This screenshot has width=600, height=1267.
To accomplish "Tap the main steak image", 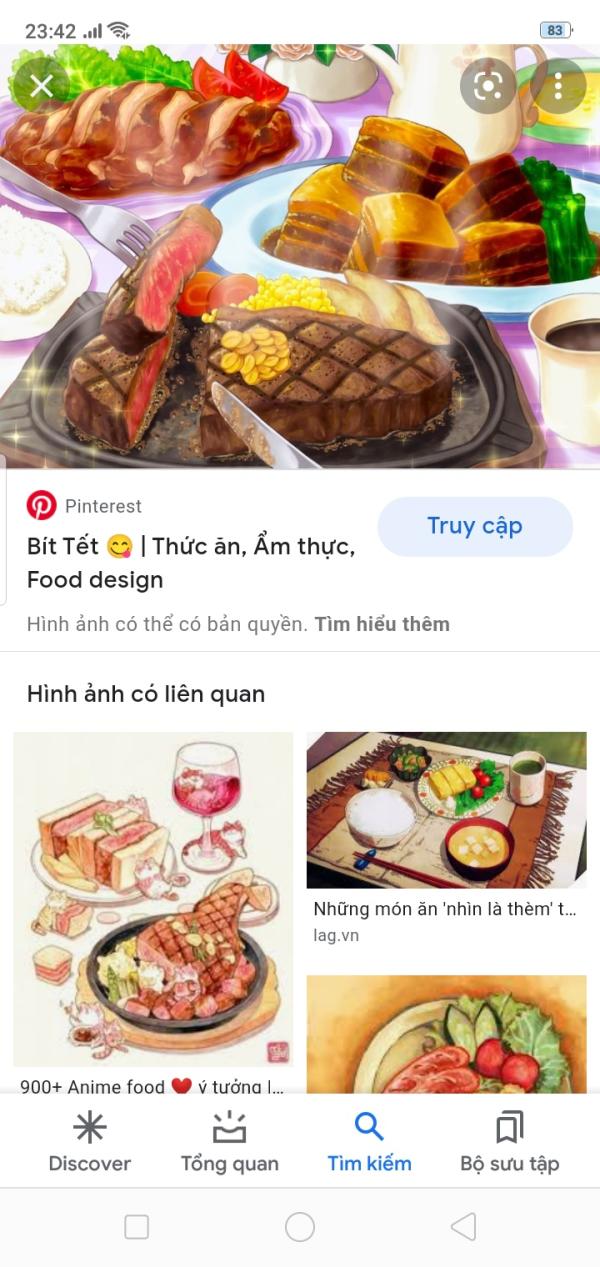I will pyautogui.click(x=300, y=256).
